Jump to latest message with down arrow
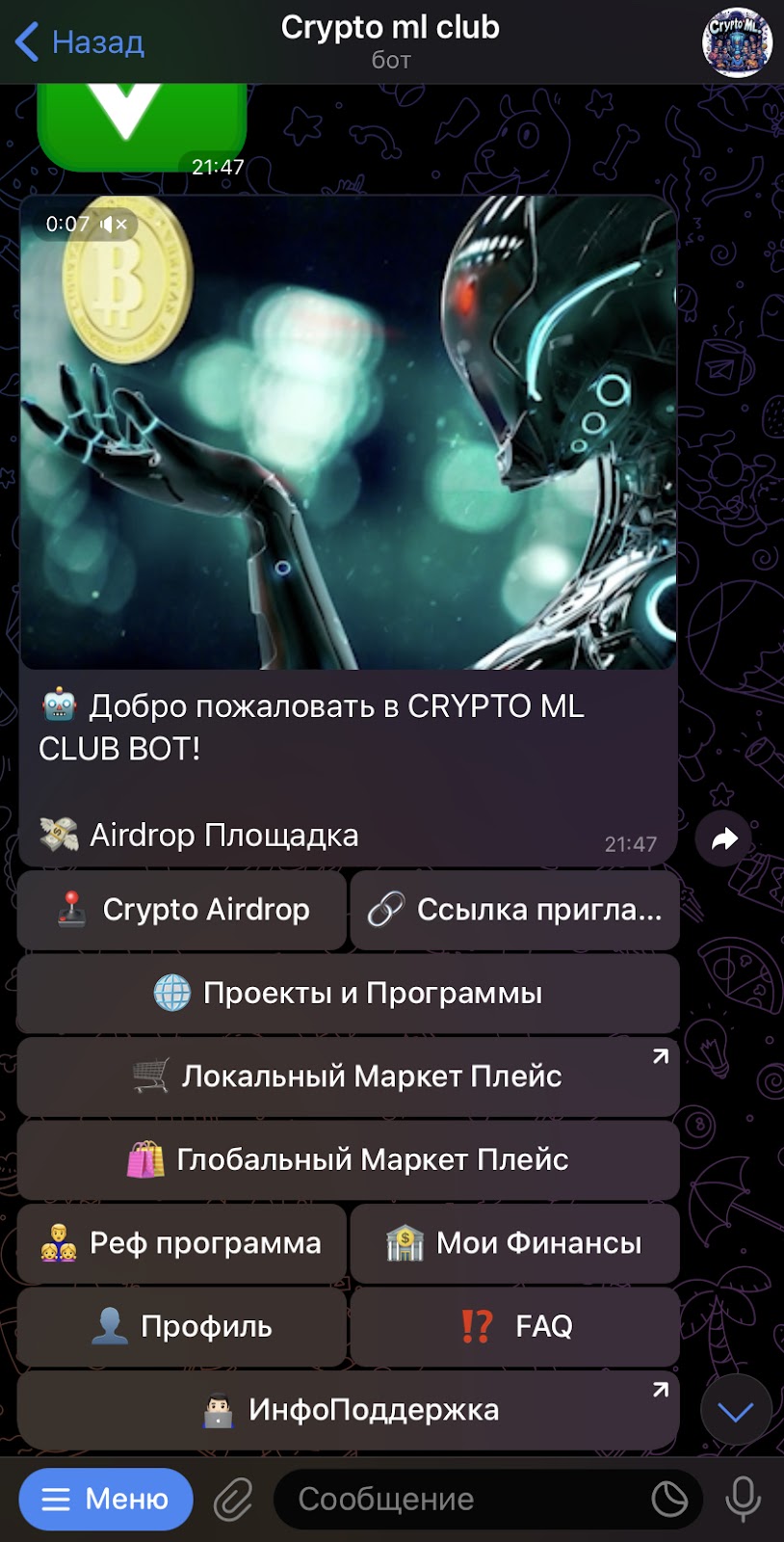 pyautogui.click(x=736, y=1412)
